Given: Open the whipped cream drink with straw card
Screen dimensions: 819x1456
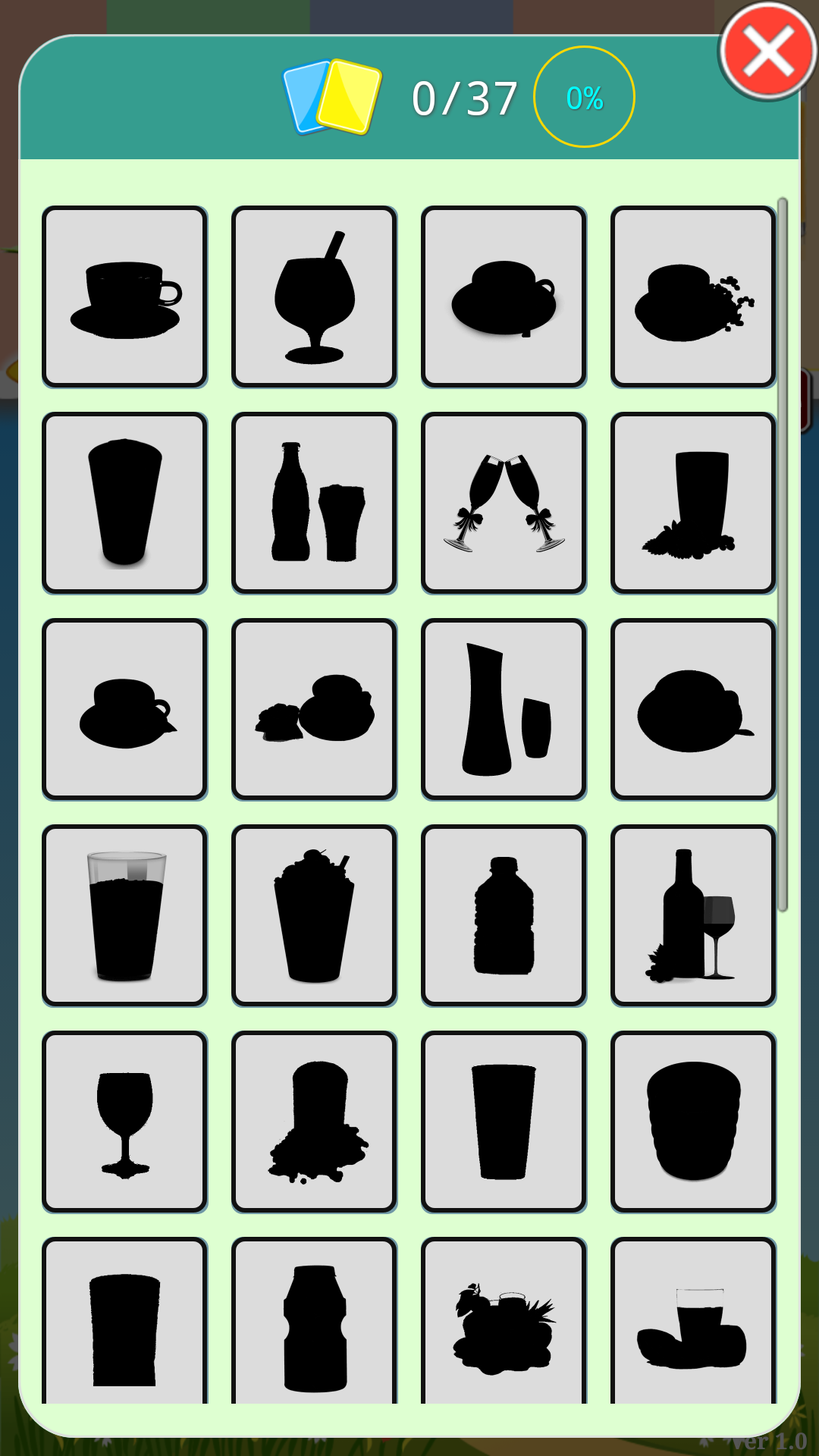Looking at the screenshot, I should tap(315, 916).
